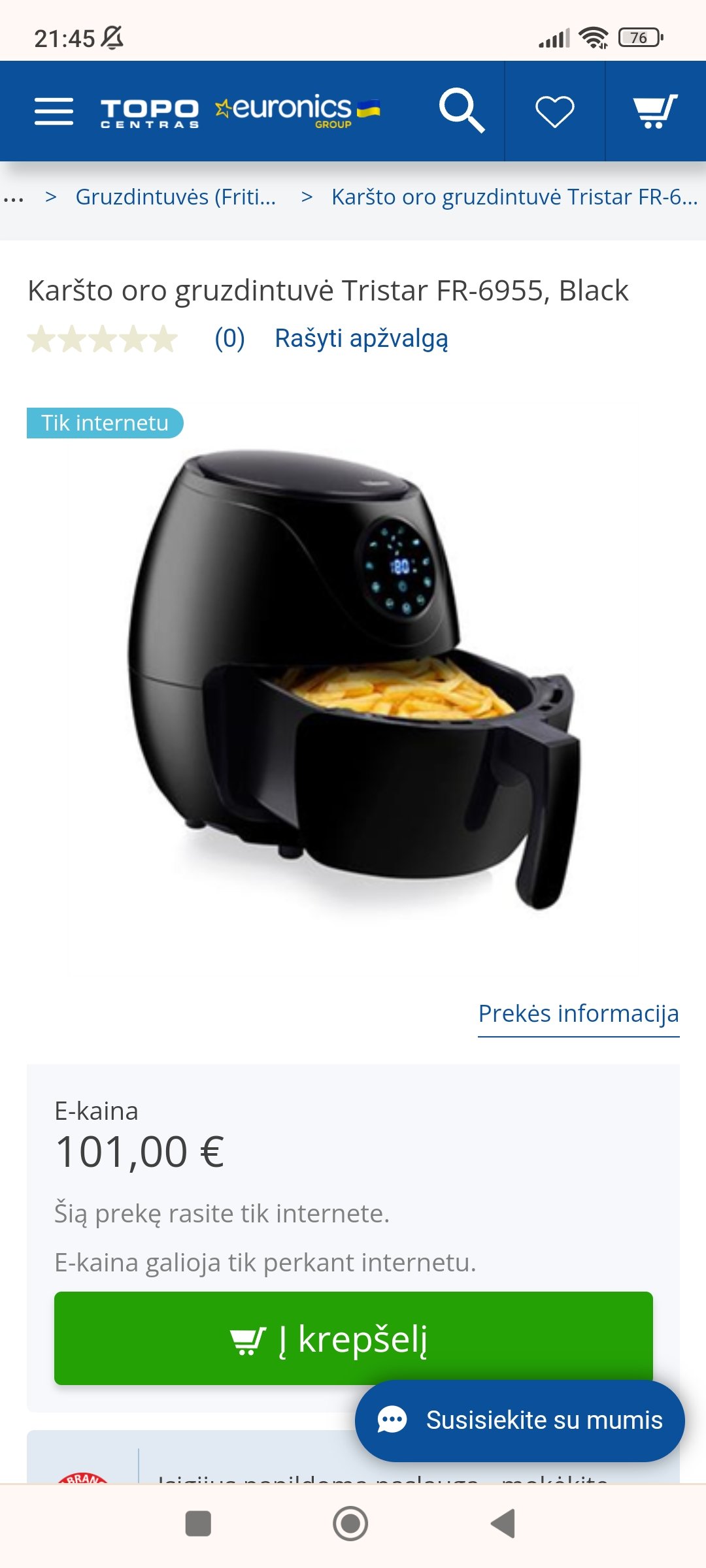Add to cart with Į krepšelį
706x1568 pixels.
tap(354, 1338)
